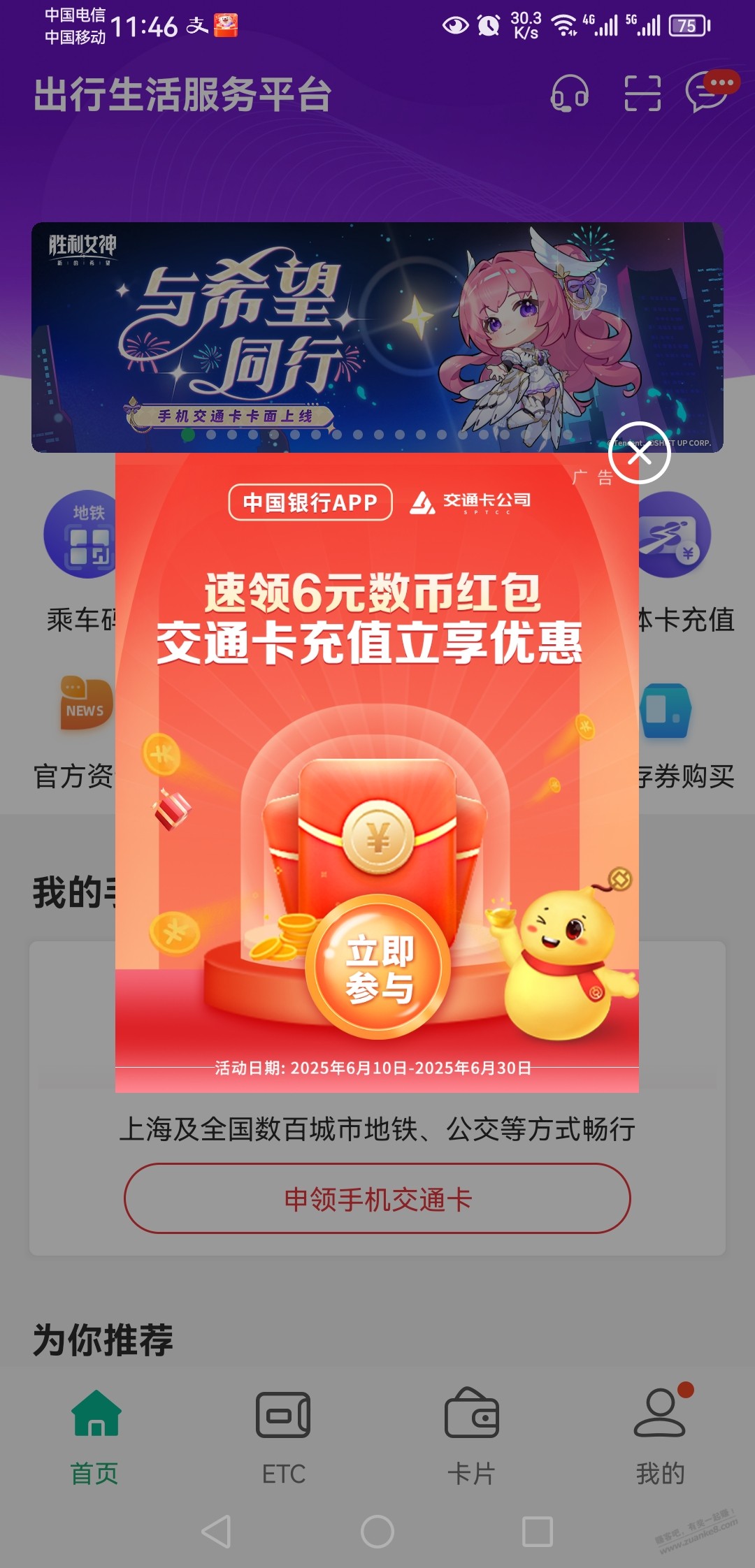Tap the system back button
755x1568 pixels.
point(216,1532)
